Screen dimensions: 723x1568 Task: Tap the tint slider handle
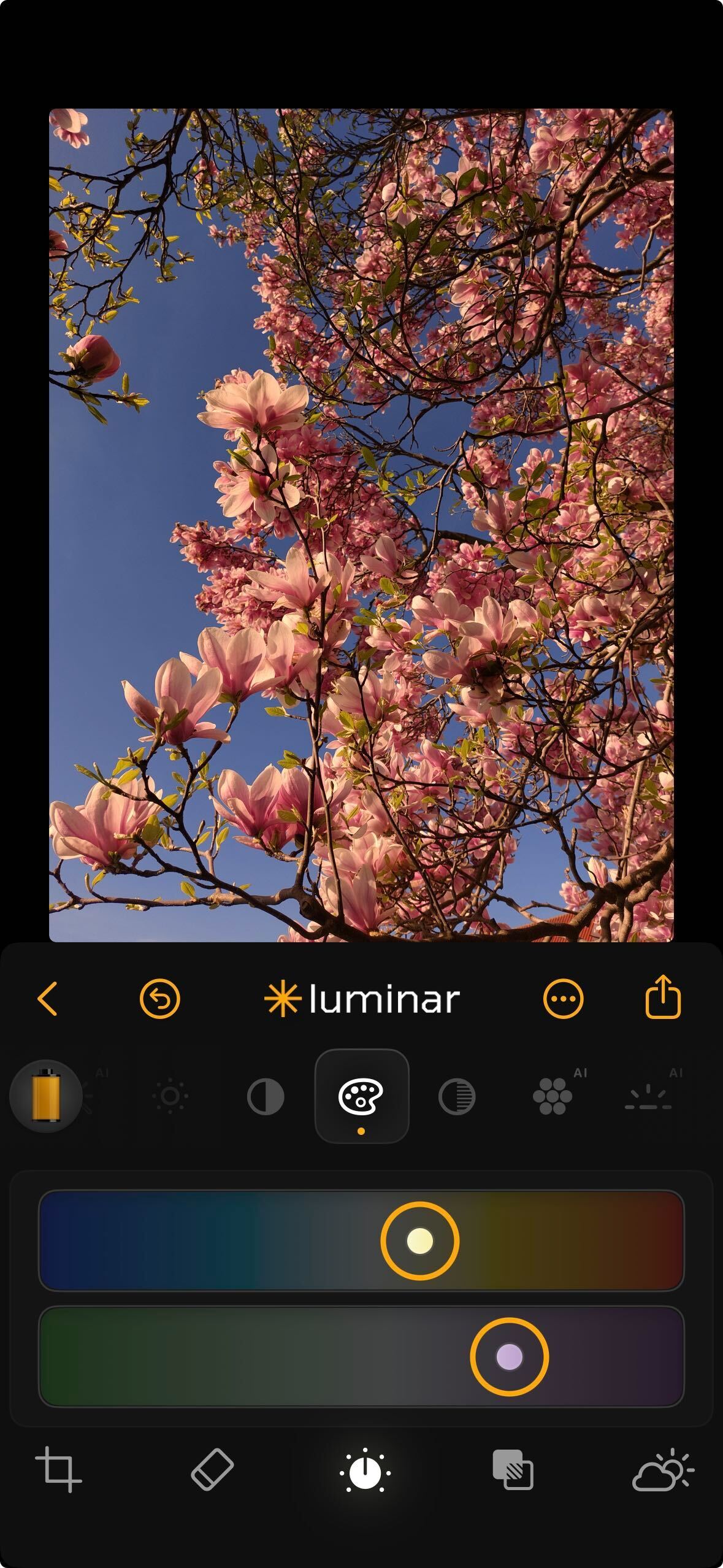tap(509, 1356)
